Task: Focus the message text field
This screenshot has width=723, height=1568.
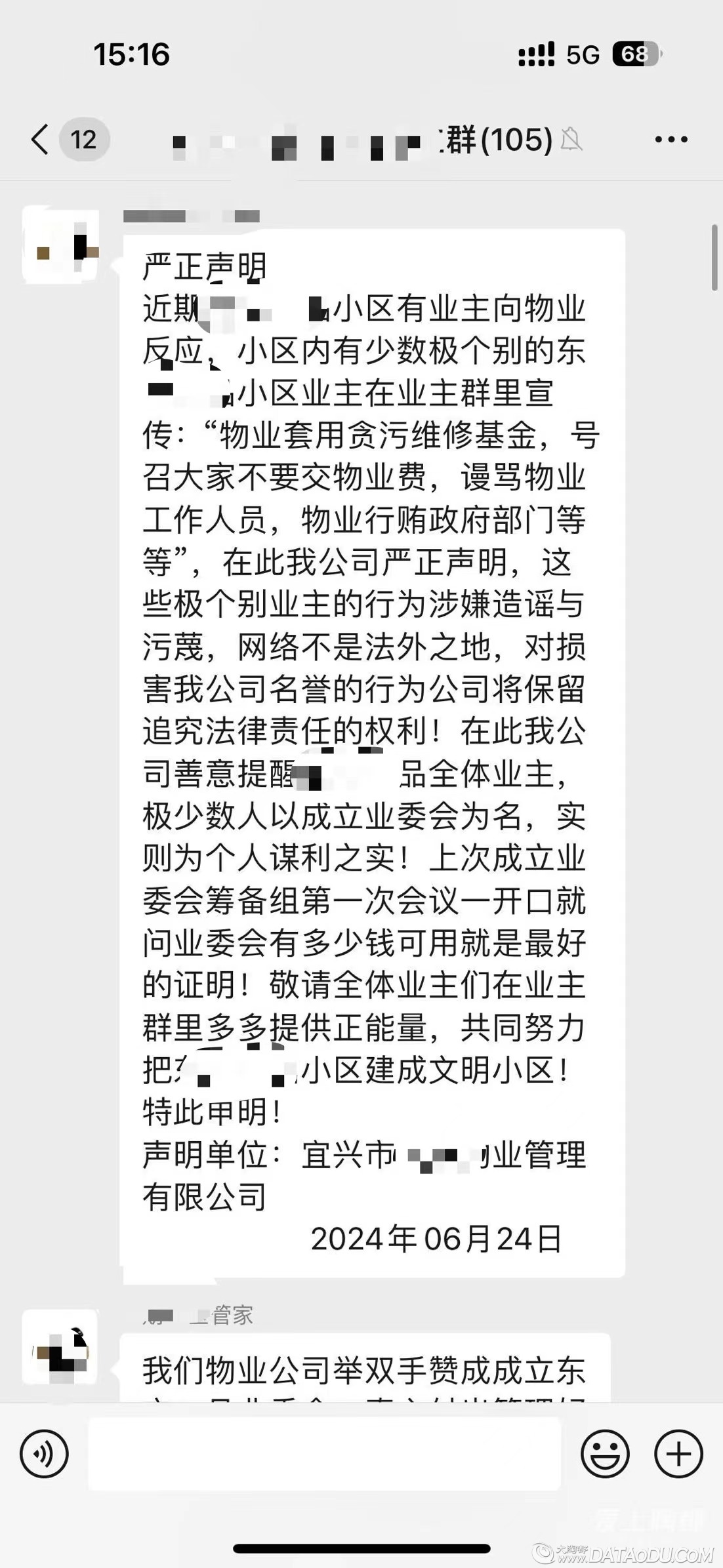Action: pos(324,1453)
